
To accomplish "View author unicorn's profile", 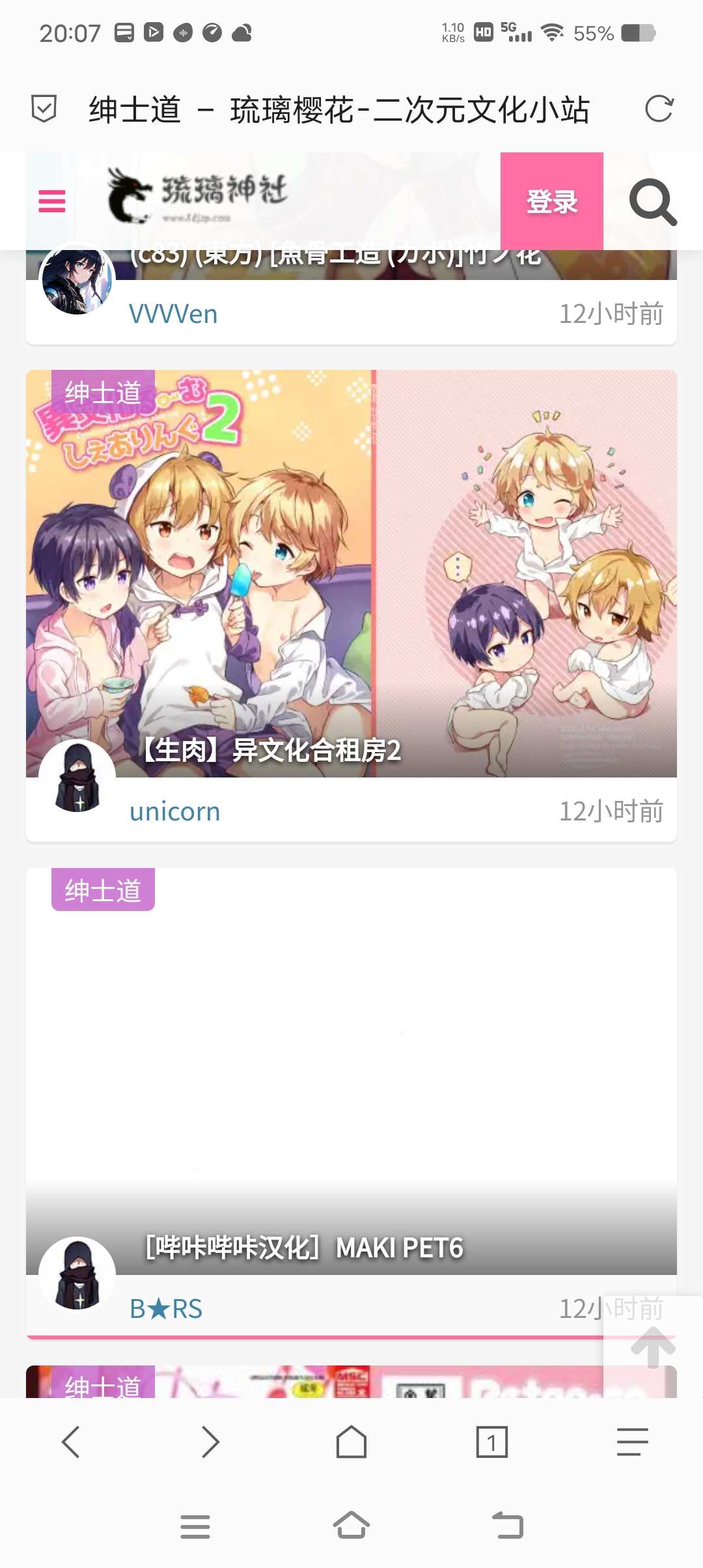I will pyautogui.click(x=174, y=811).
